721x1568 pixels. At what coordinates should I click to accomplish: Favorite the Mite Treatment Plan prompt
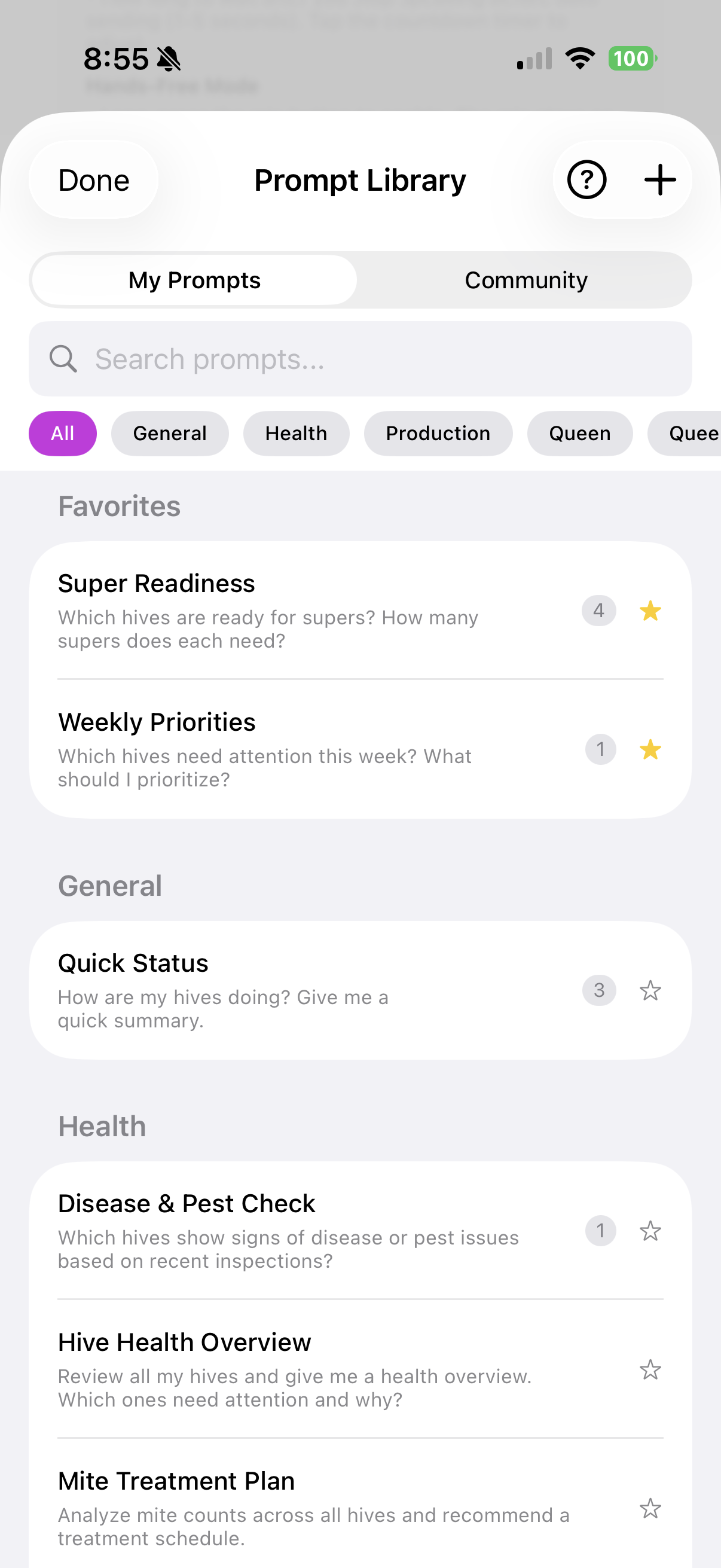point(650,1509)
